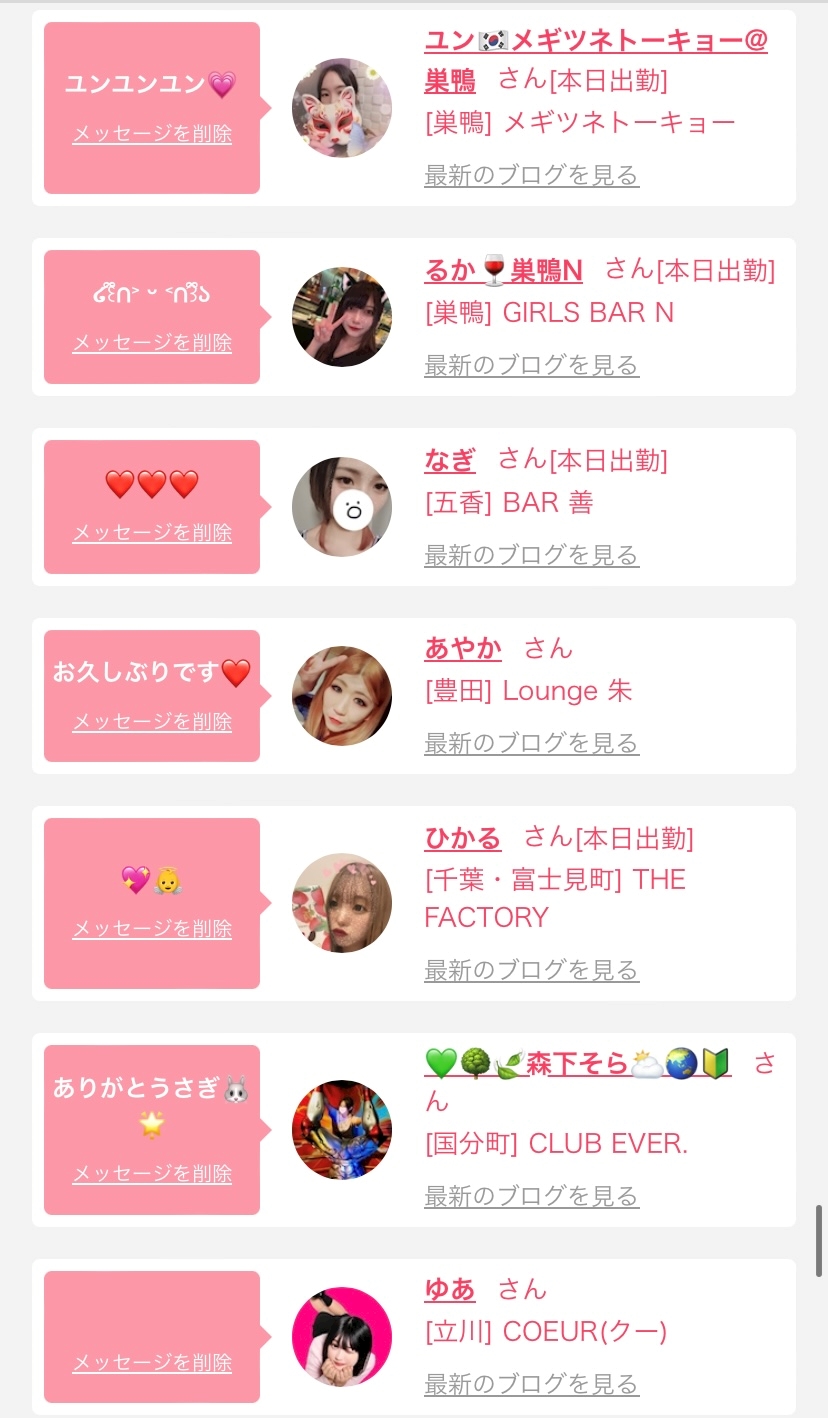Delete the ありがとうさぎ message

click(x=152, y=1174)
